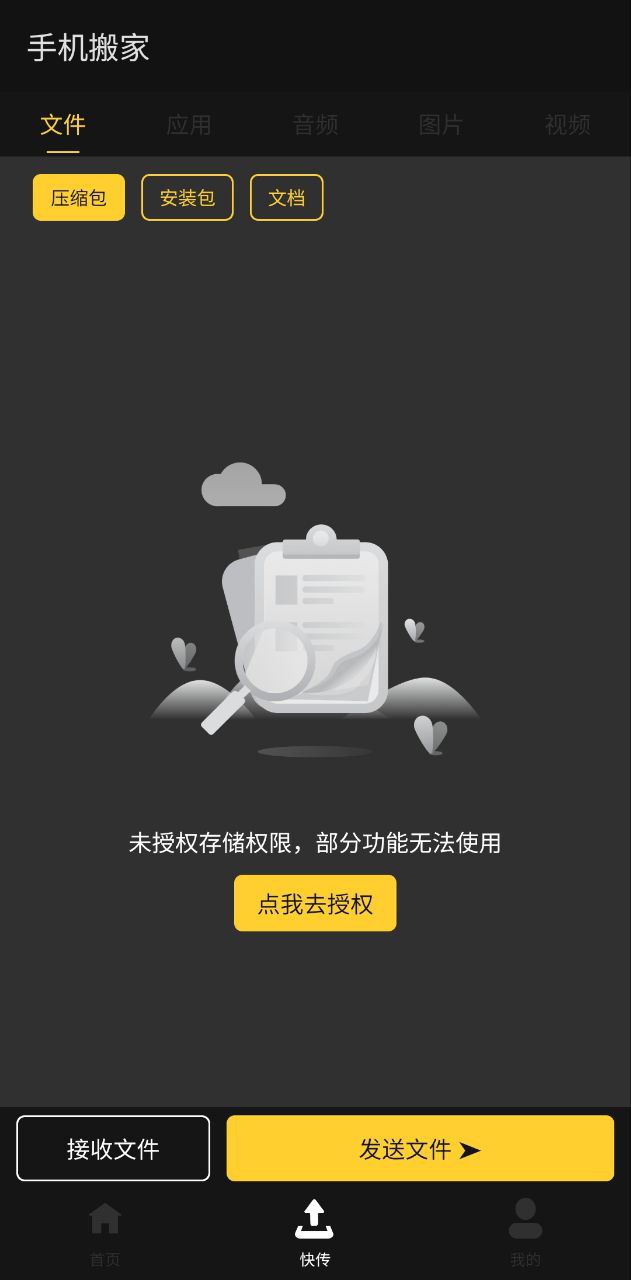Switch to the 应用 tab
Viewport: 631px width, 1280px height.
coord(189,125)
